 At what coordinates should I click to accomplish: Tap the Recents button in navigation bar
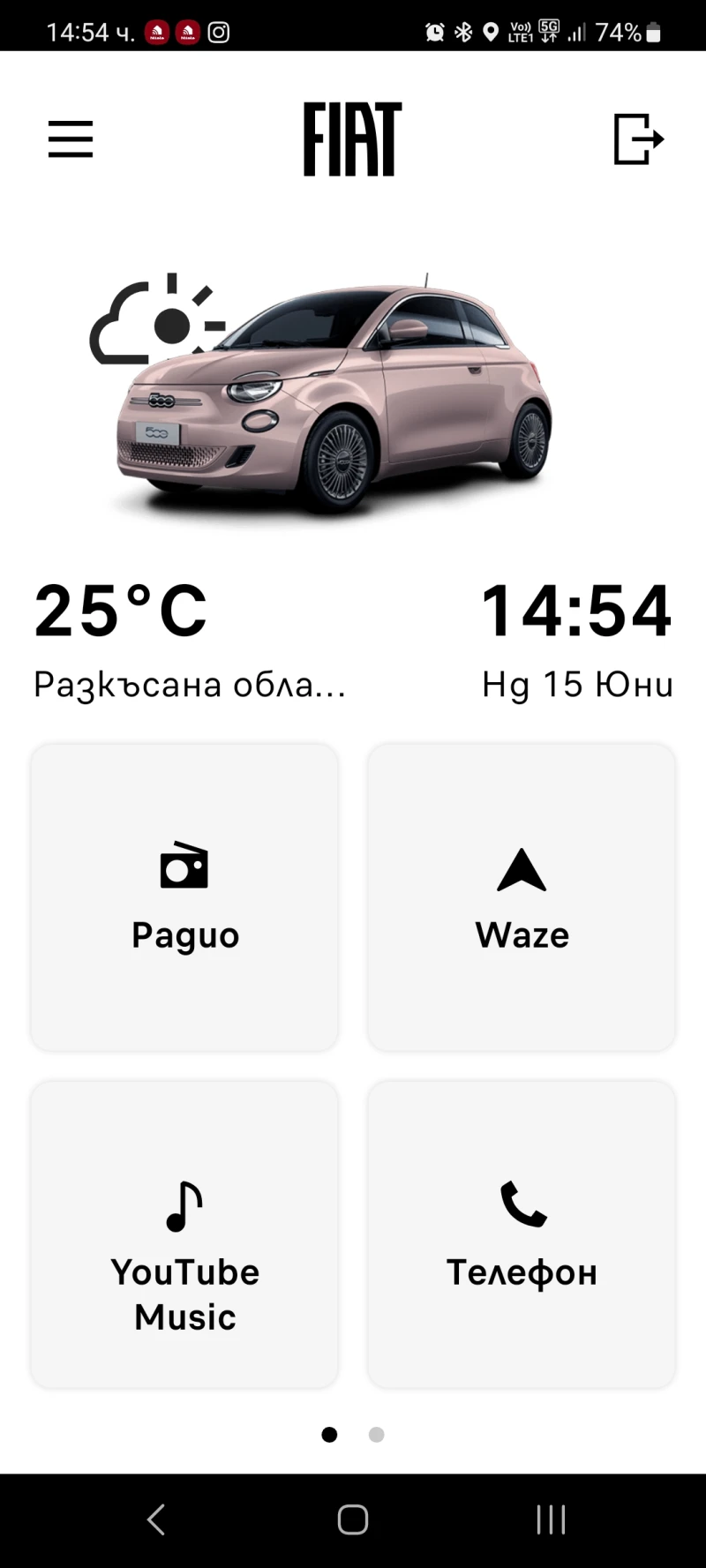coord(550,1519)
